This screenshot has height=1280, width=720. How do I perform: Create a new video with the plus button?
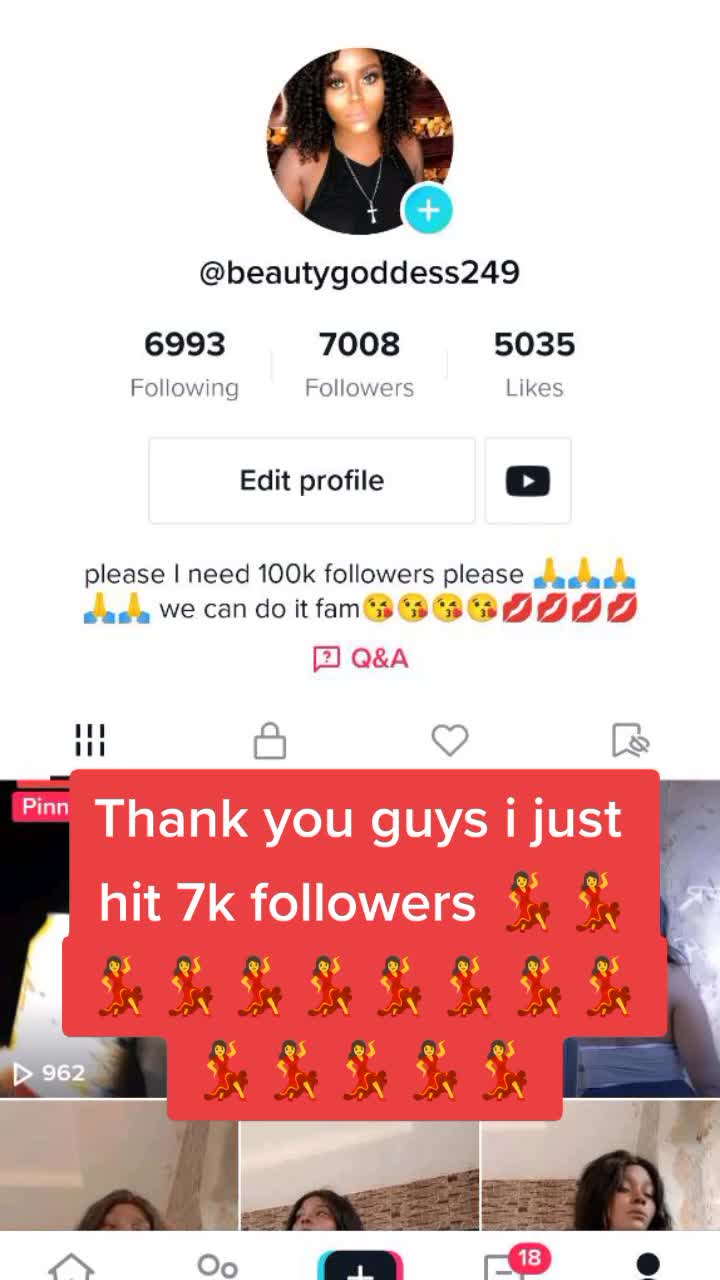[360, 1266]
